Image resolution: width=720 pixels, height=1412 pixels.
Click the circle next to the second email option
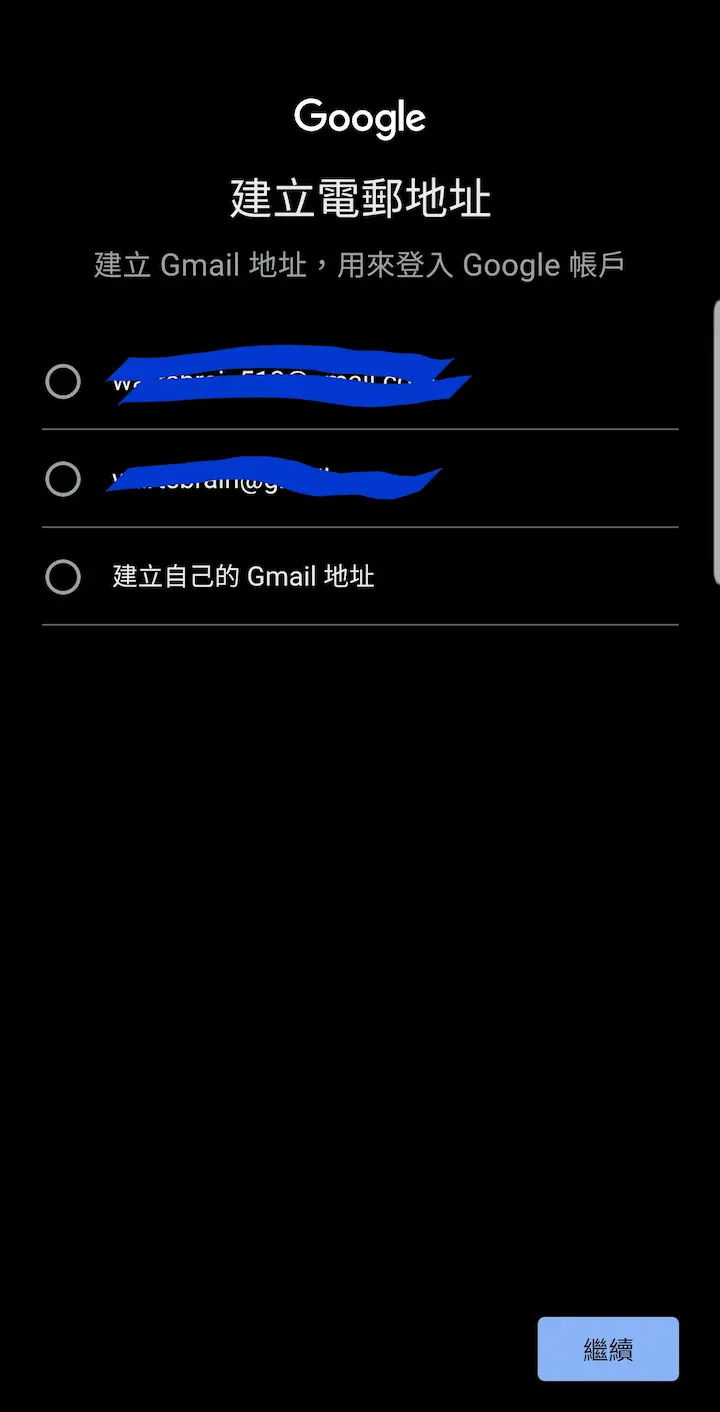tap(63, 479)
